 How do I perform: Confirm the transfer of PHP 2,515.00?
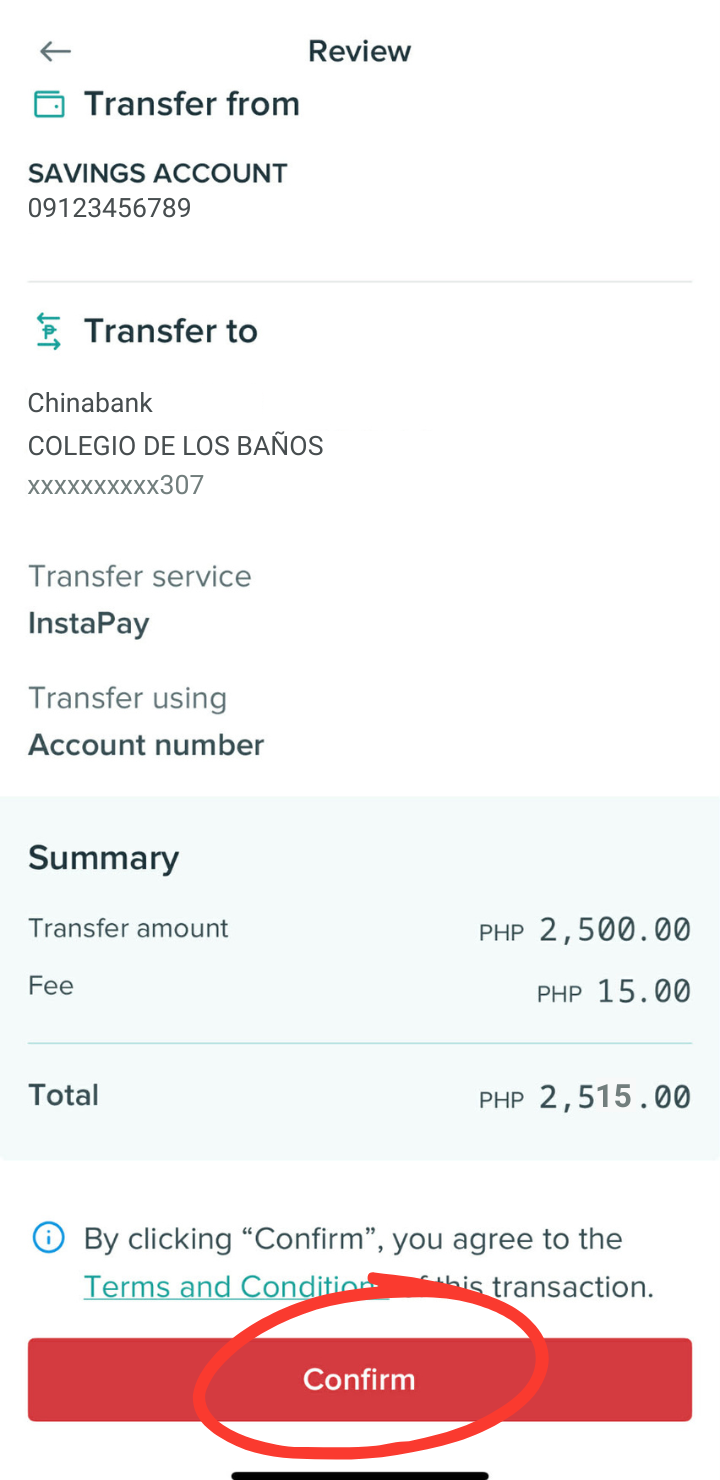[359, 1379]
